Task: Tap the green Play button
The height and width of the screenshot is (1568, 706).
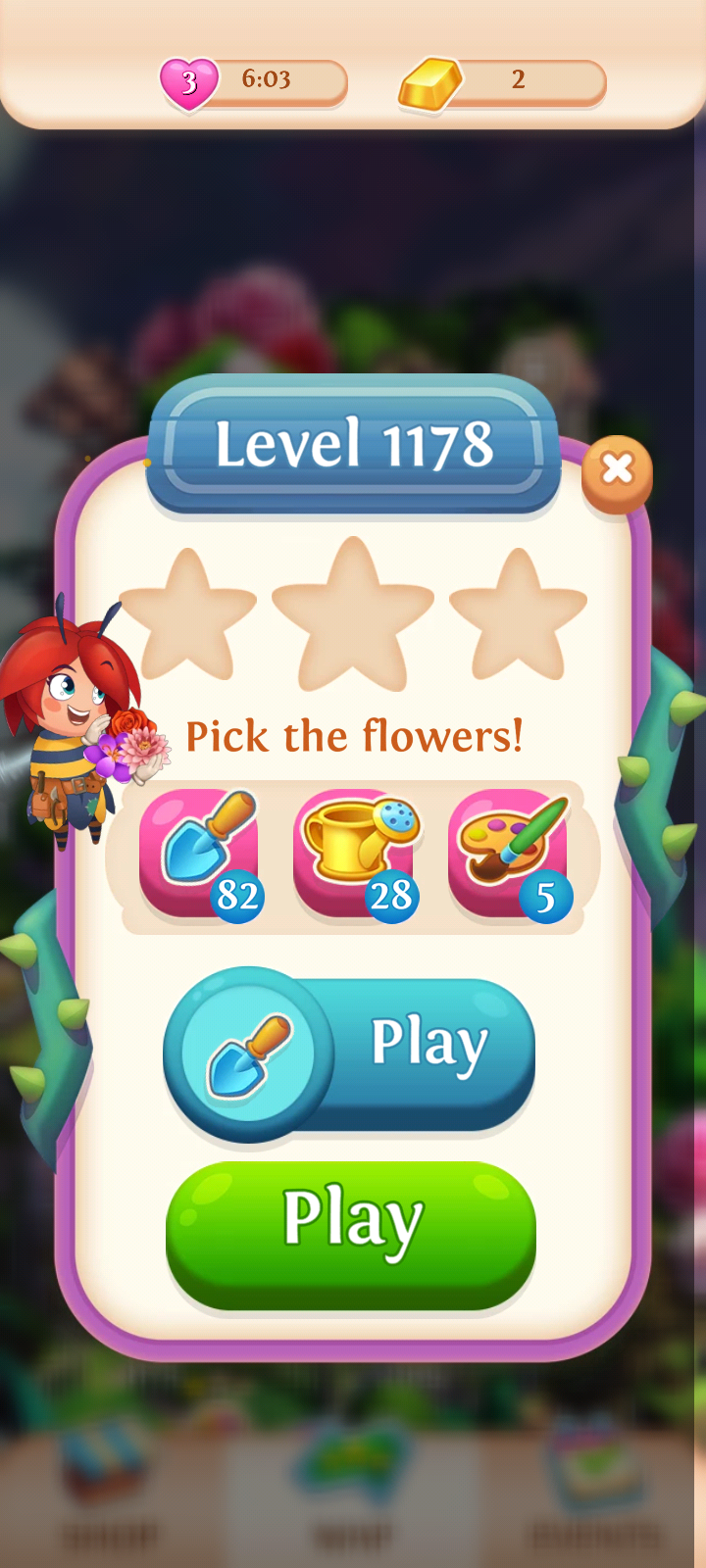Action: [351, 1234]
